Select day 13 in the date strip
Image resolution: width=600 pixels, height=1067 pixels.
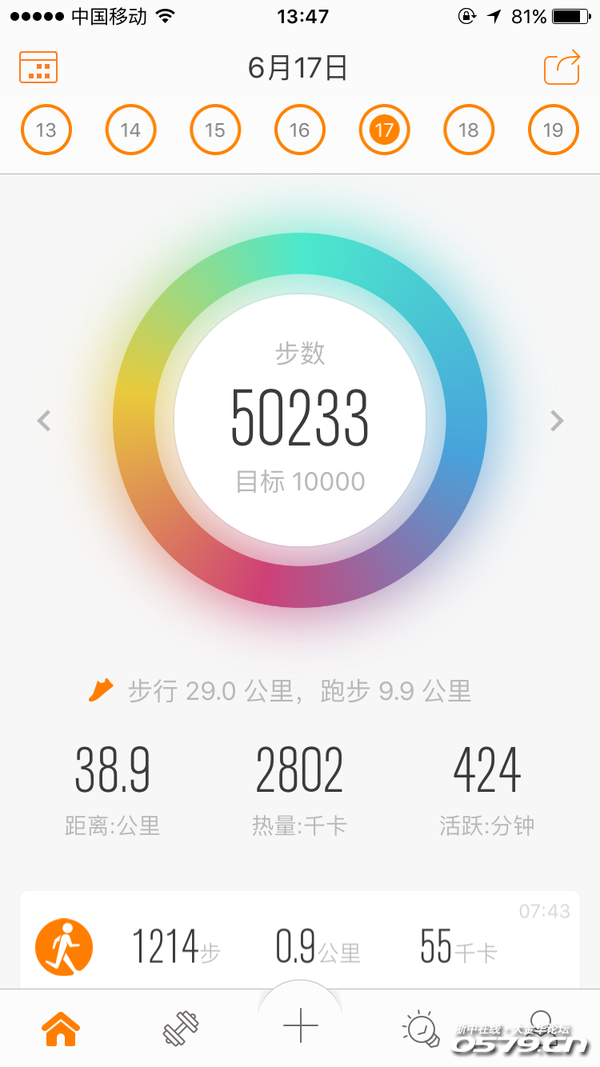pyautogui.click(x=46, y=130)
